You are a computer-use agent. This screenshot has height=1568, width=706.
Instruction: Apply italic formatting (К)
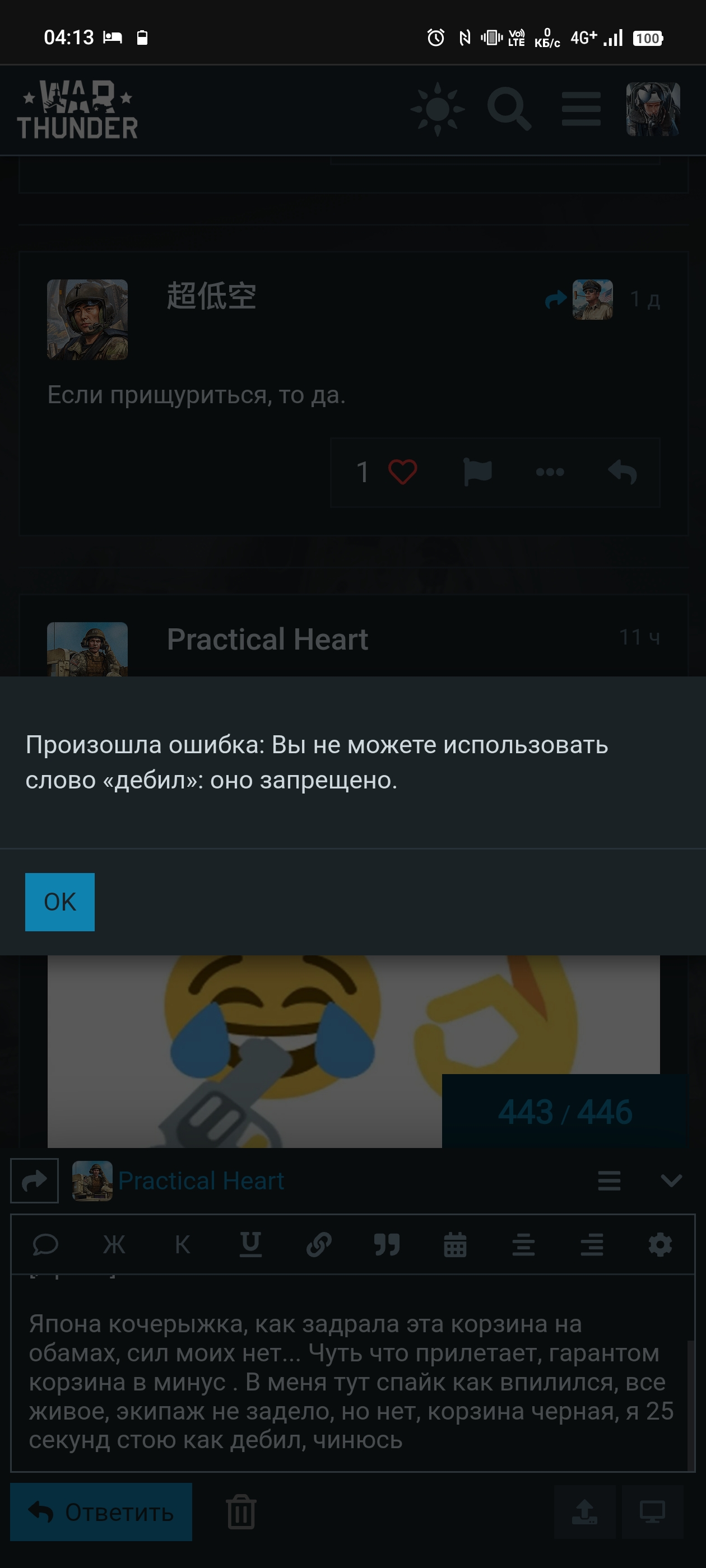182,1245
